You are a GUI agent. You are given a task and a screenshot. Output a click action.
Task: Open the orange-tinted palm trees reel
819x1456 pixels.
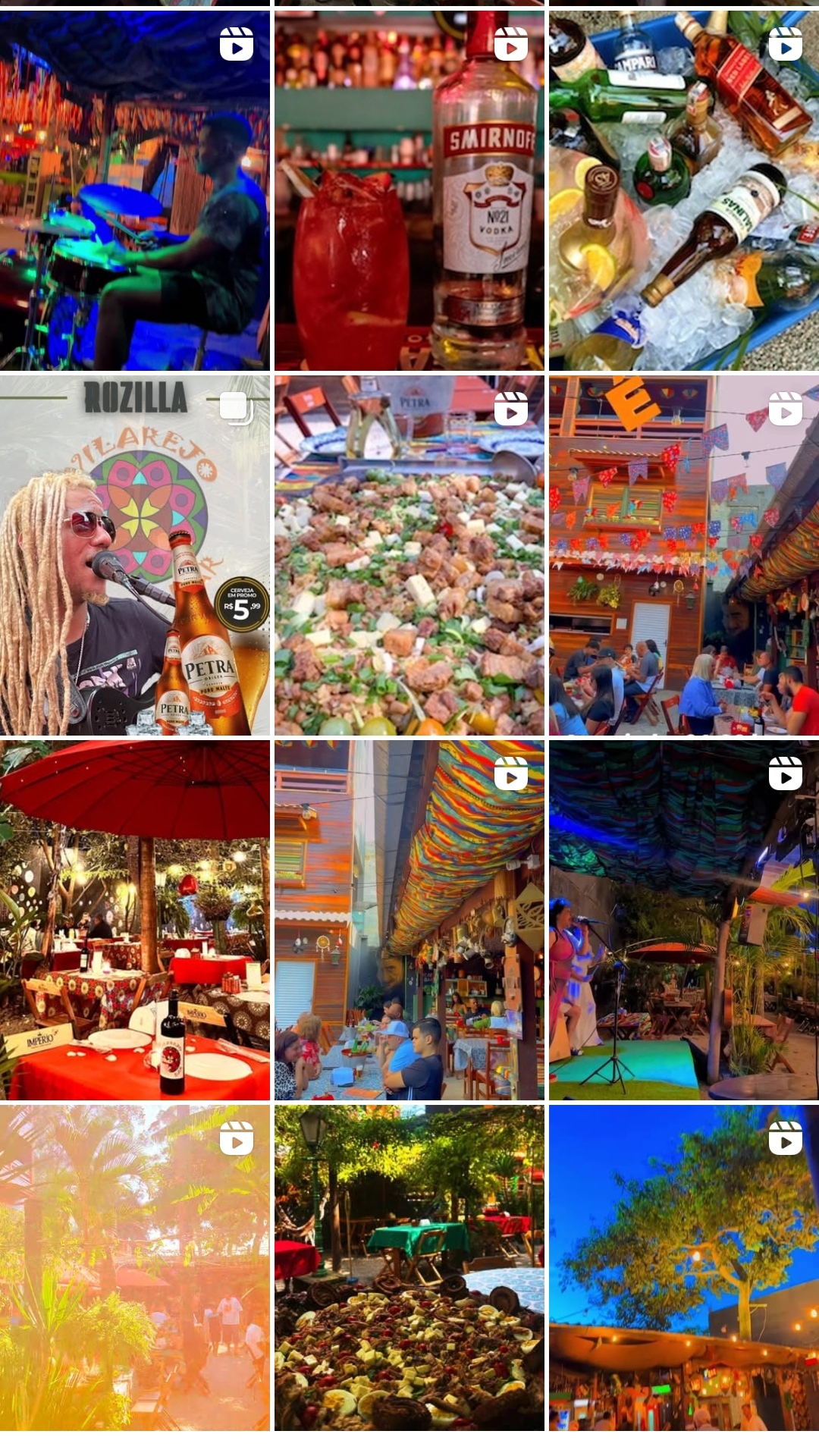(x=134, y=1268)
